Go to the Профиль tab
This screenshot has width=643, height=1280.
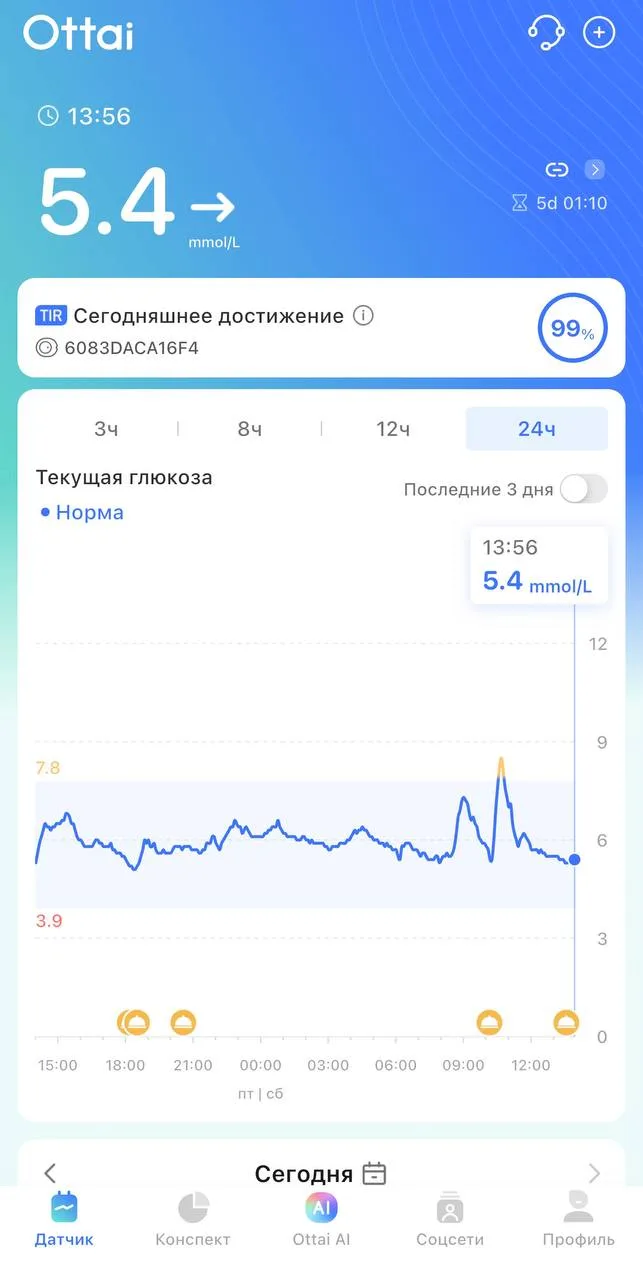578,1220
